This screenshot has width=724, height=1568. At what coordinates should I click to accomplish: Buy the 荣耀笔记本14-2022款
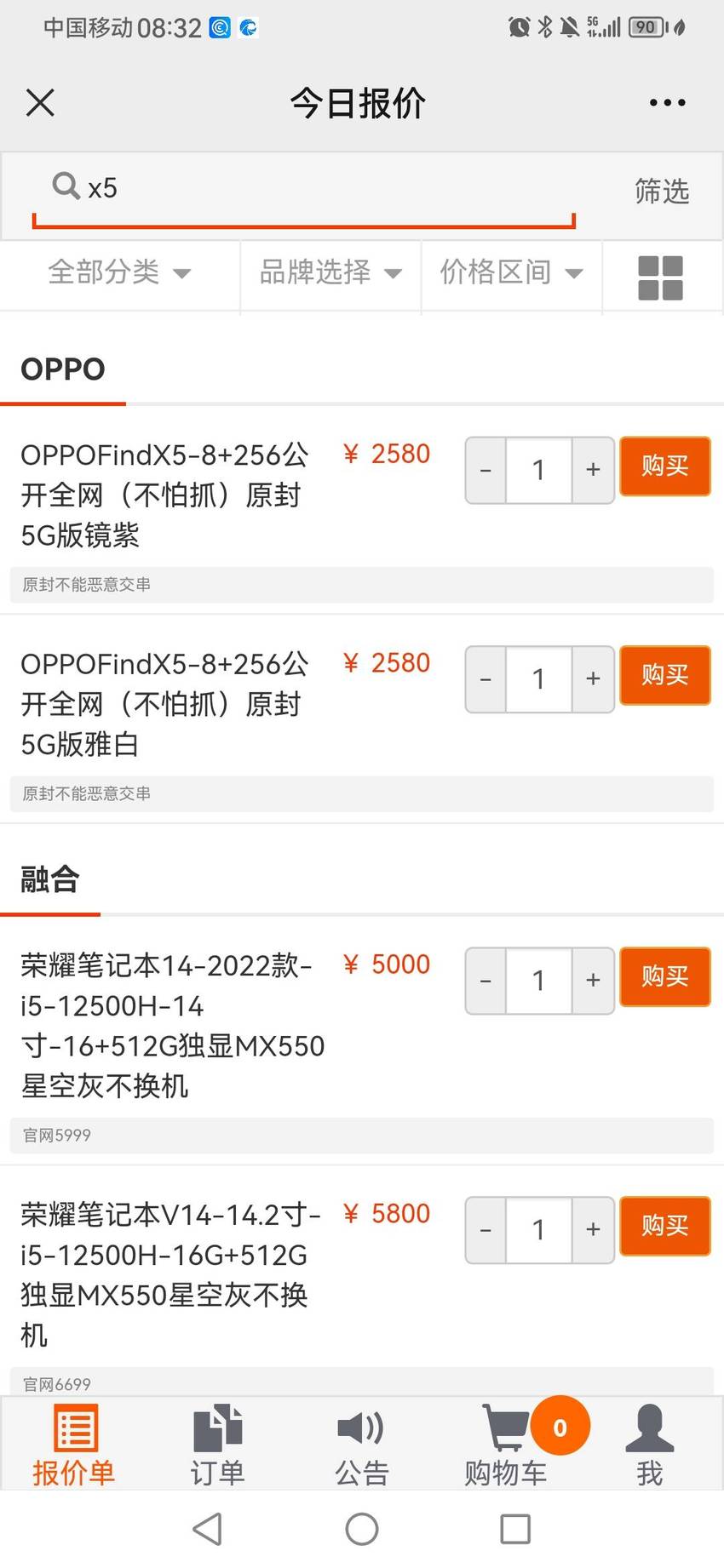pos(664,976)
